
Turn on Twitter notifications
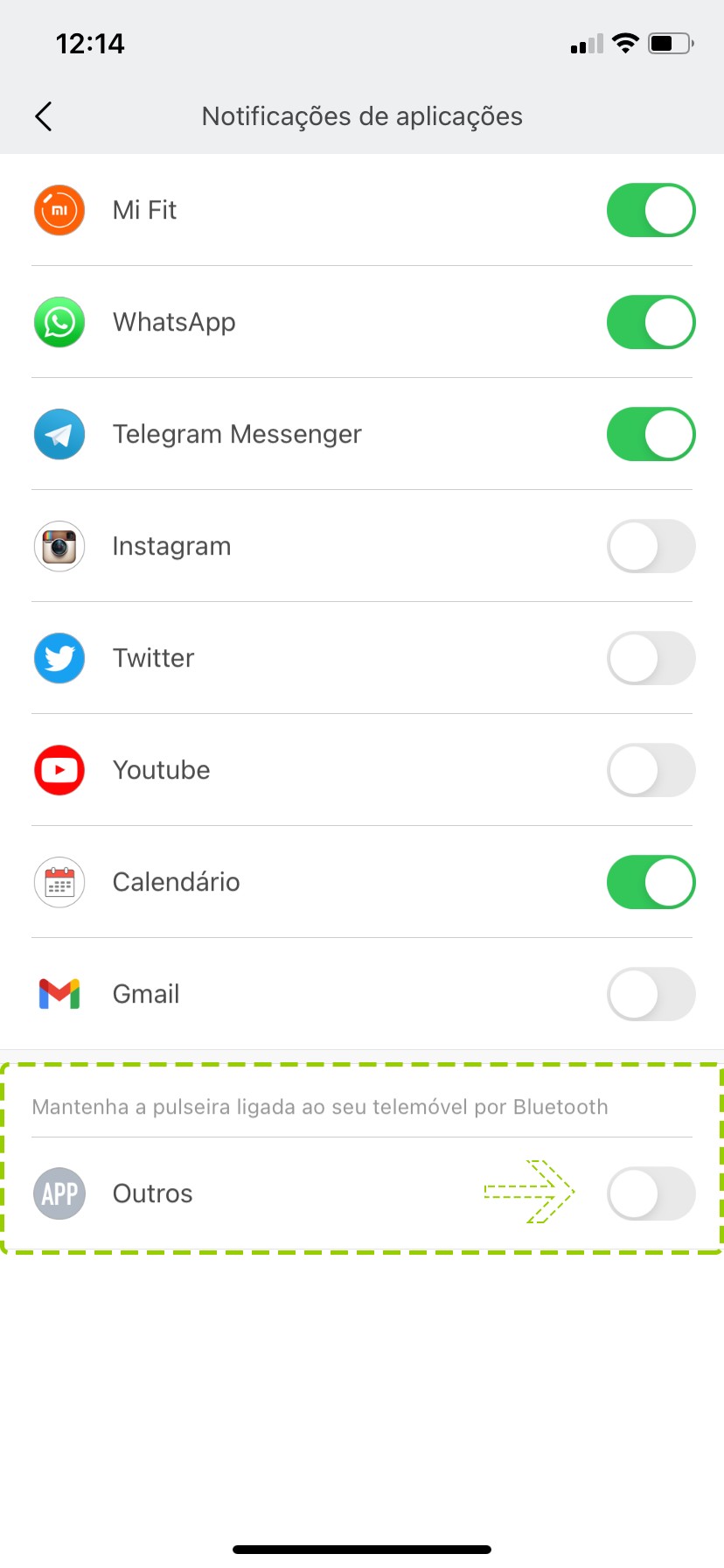coord(651,658)
